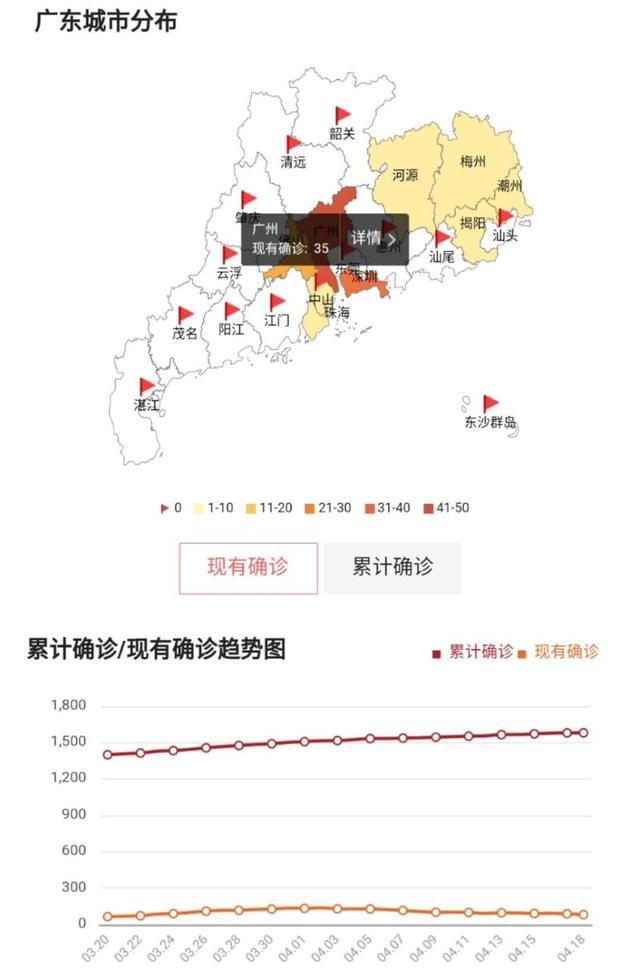Switch to the 现有确诊 tab
The width and height of the screenshot is (640, 979).
tap(248, 568)
